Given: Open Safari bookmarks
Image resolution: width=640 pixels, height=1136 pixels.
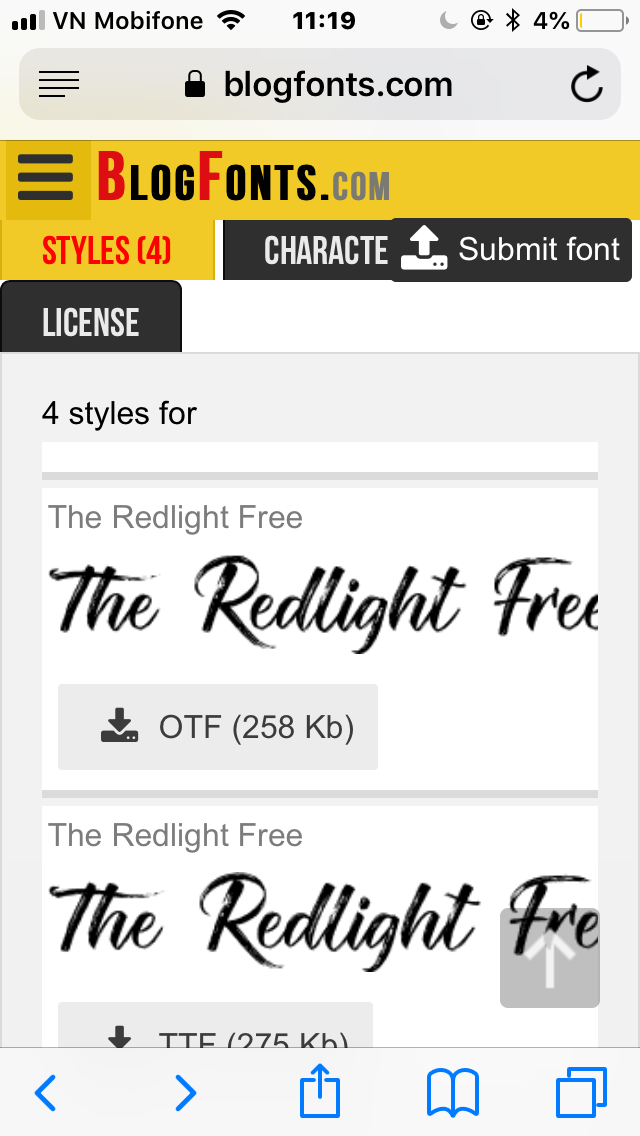Looking at the screenshot, I should (453, 1092).
